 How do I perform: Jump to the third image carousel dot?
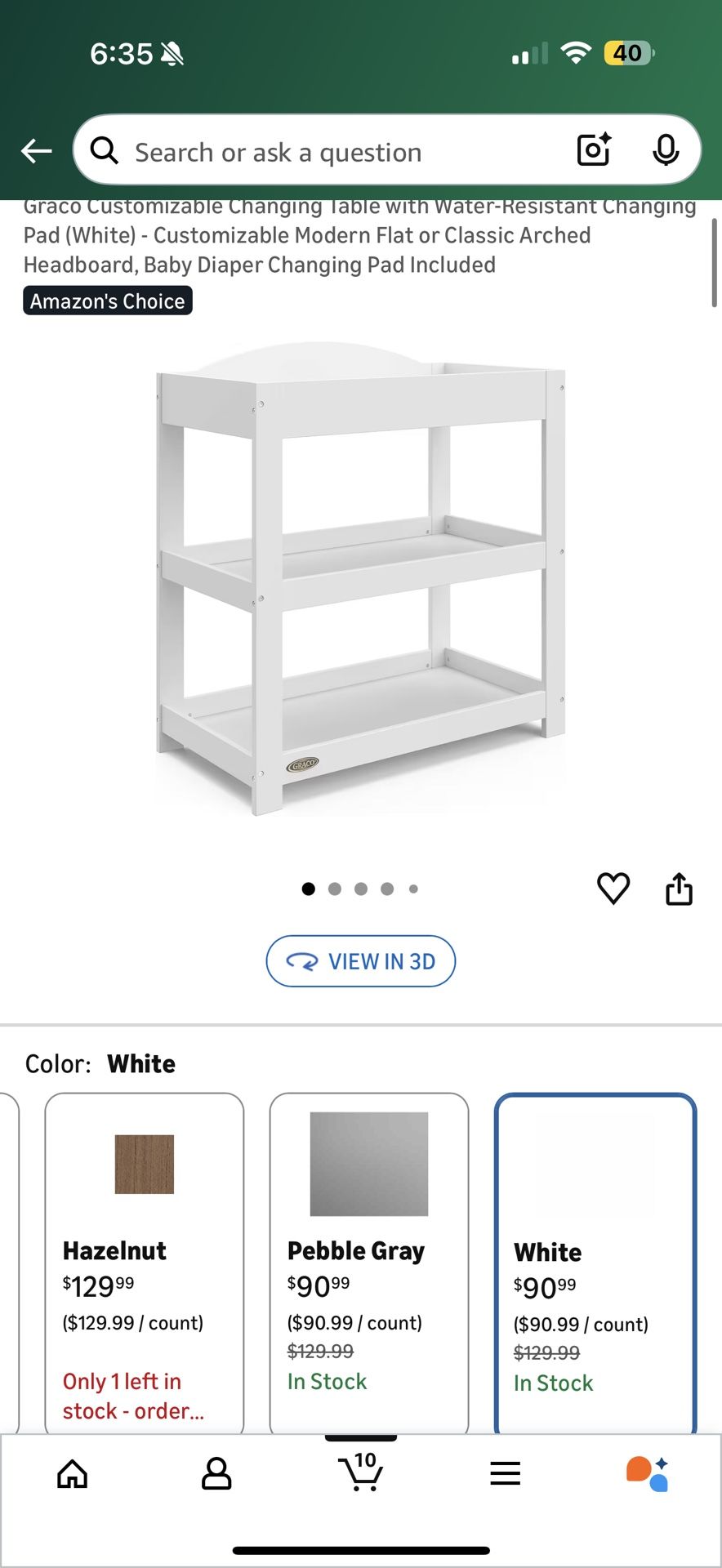(361, 889)
